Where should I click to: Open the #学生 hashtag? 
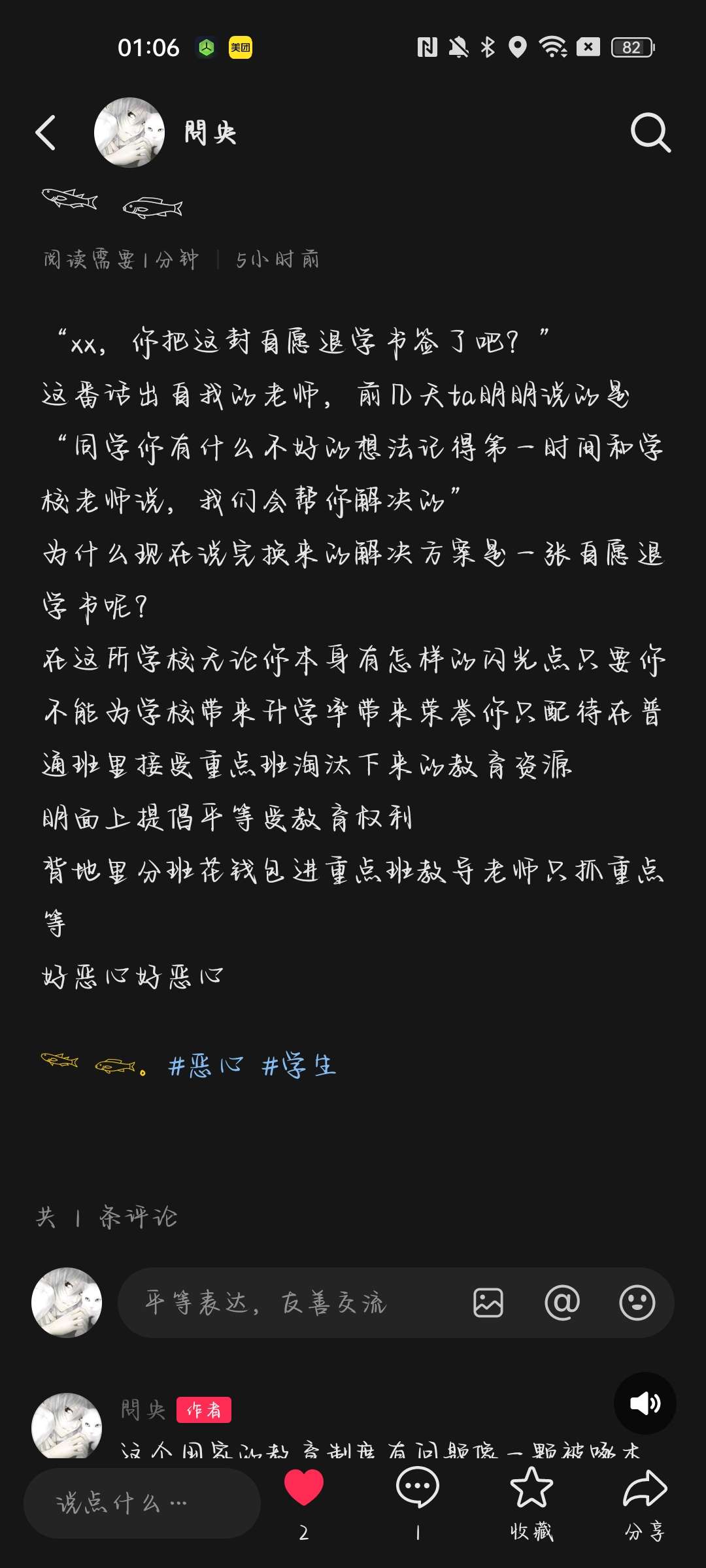point(299,1066)
